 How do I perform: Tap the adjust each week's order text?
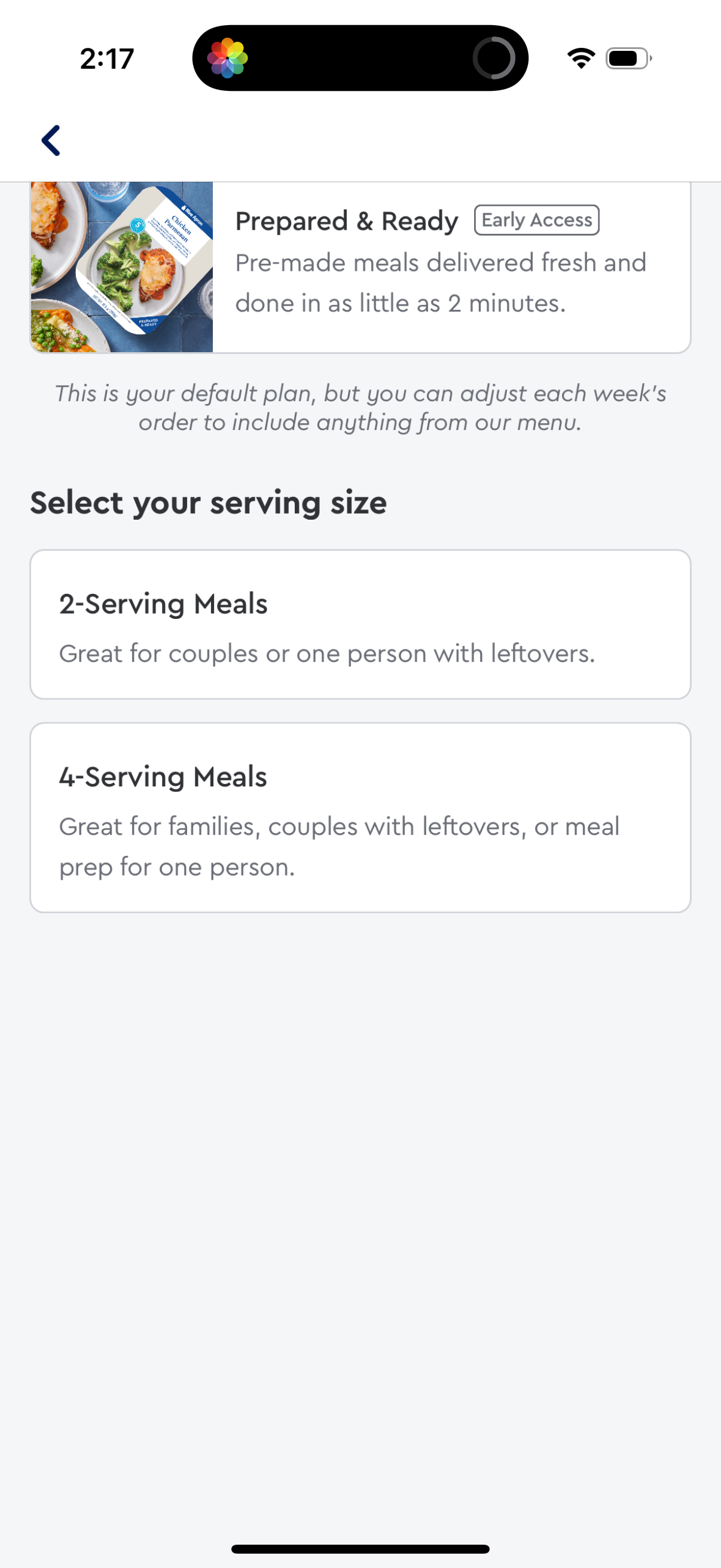coord(360,407)
